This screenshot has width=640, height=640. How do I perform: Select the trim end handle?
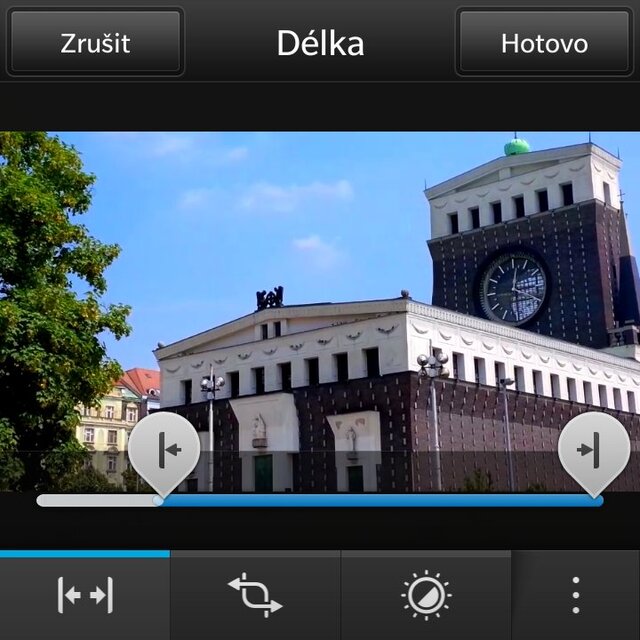point(594,452)
